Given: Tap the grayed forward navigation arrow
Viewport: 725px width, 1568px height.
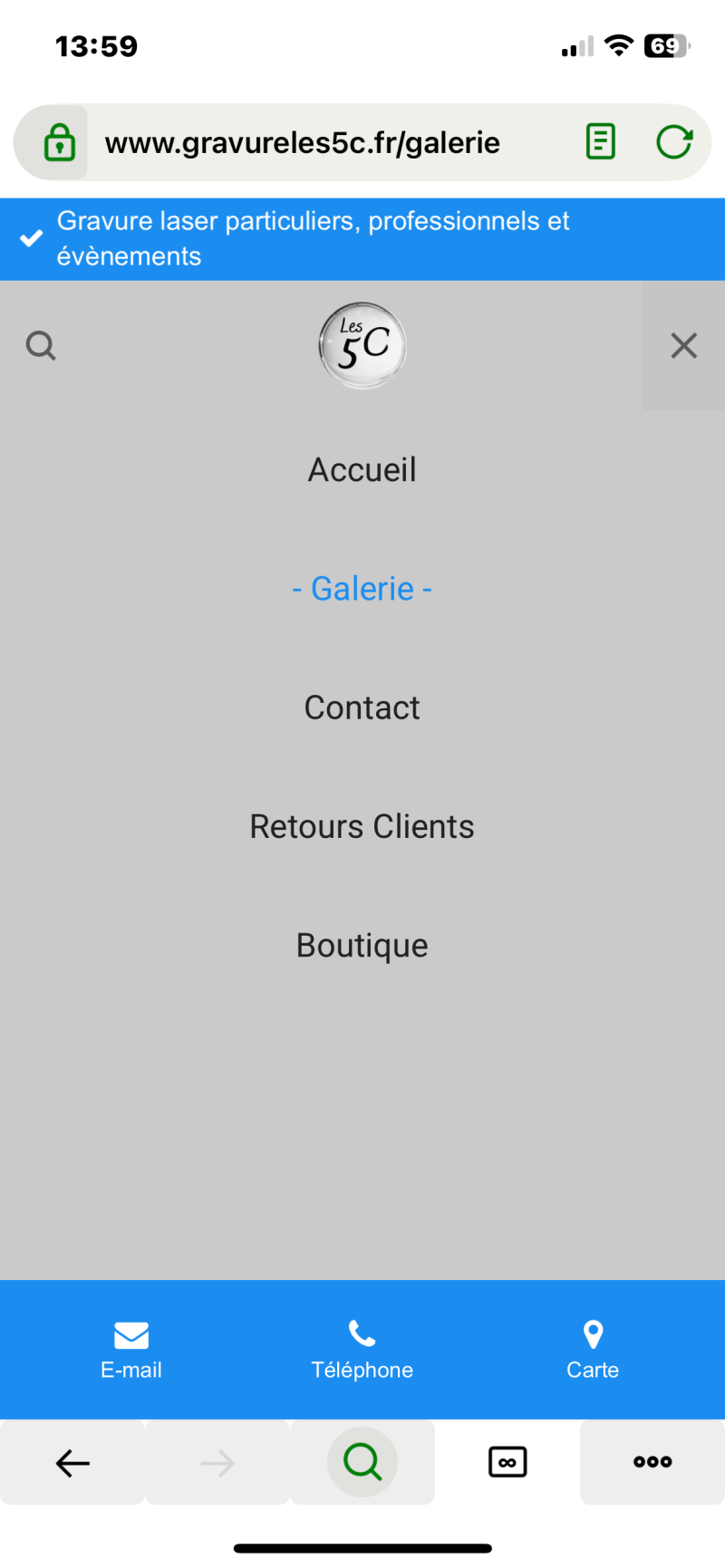Looking at the screenshot, I should coord(217,1462).
